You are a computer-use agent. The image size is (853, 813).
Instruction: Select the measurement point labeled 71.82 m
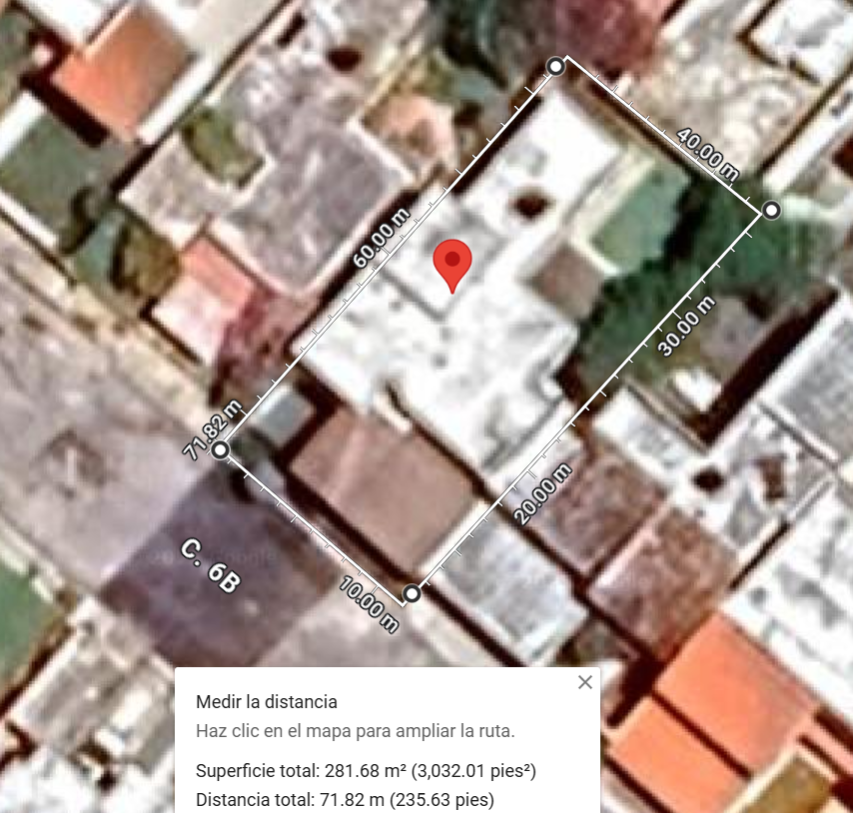coord(221,451)
